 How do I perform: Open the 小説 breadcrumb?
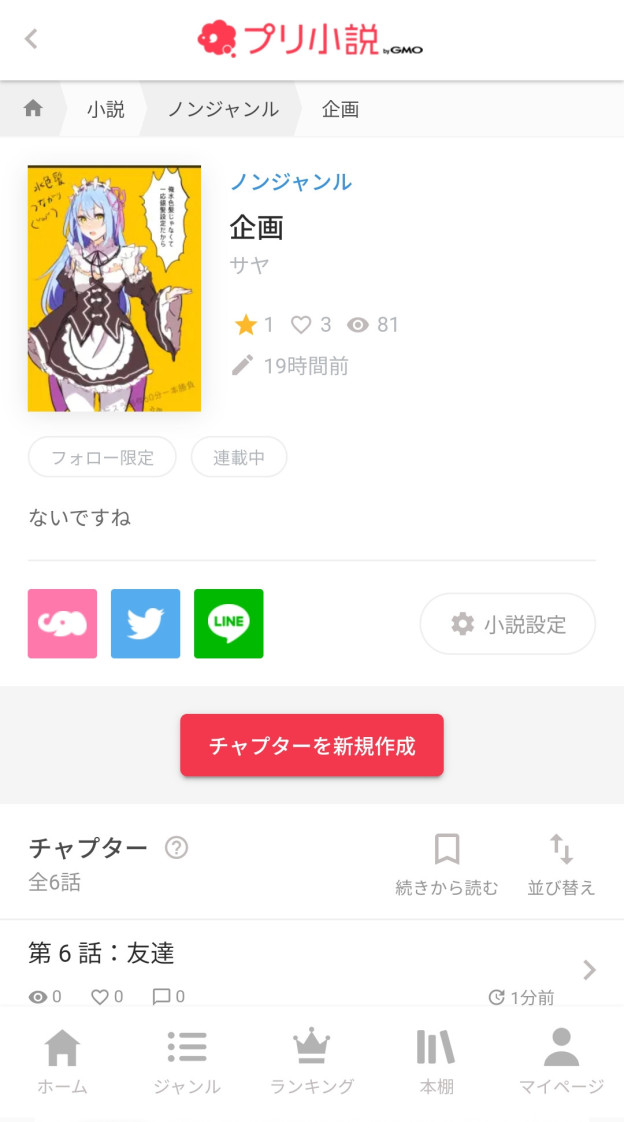[105, 109]
